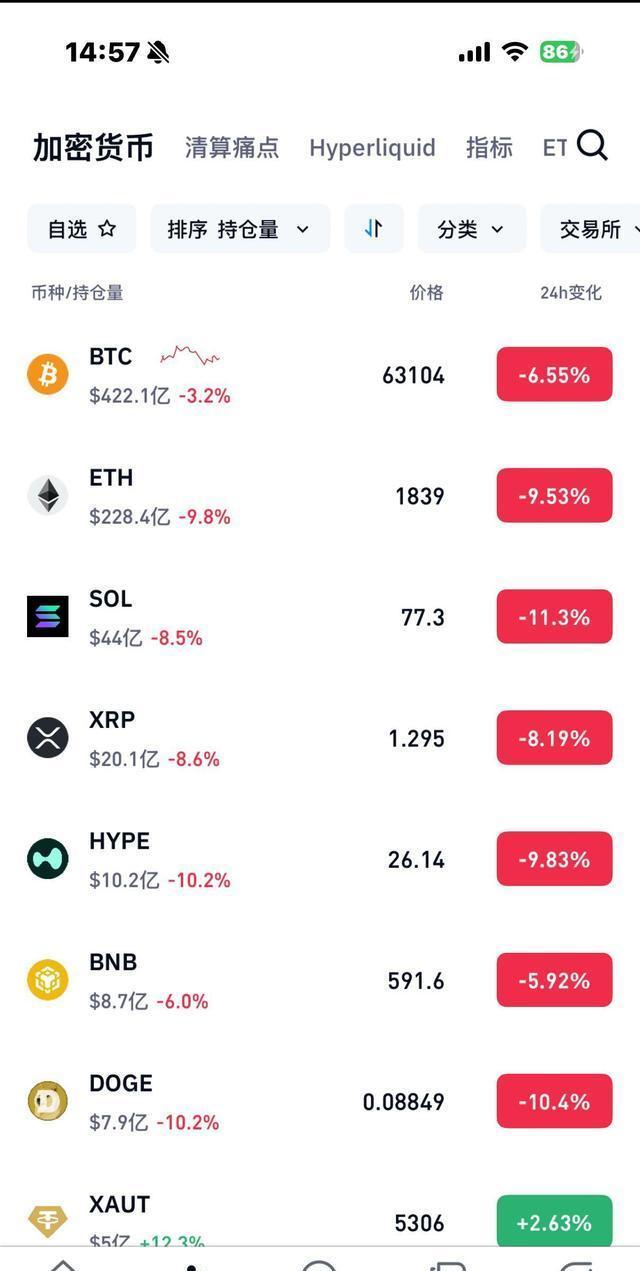Switch to the 清算痛点 tab

232,148
